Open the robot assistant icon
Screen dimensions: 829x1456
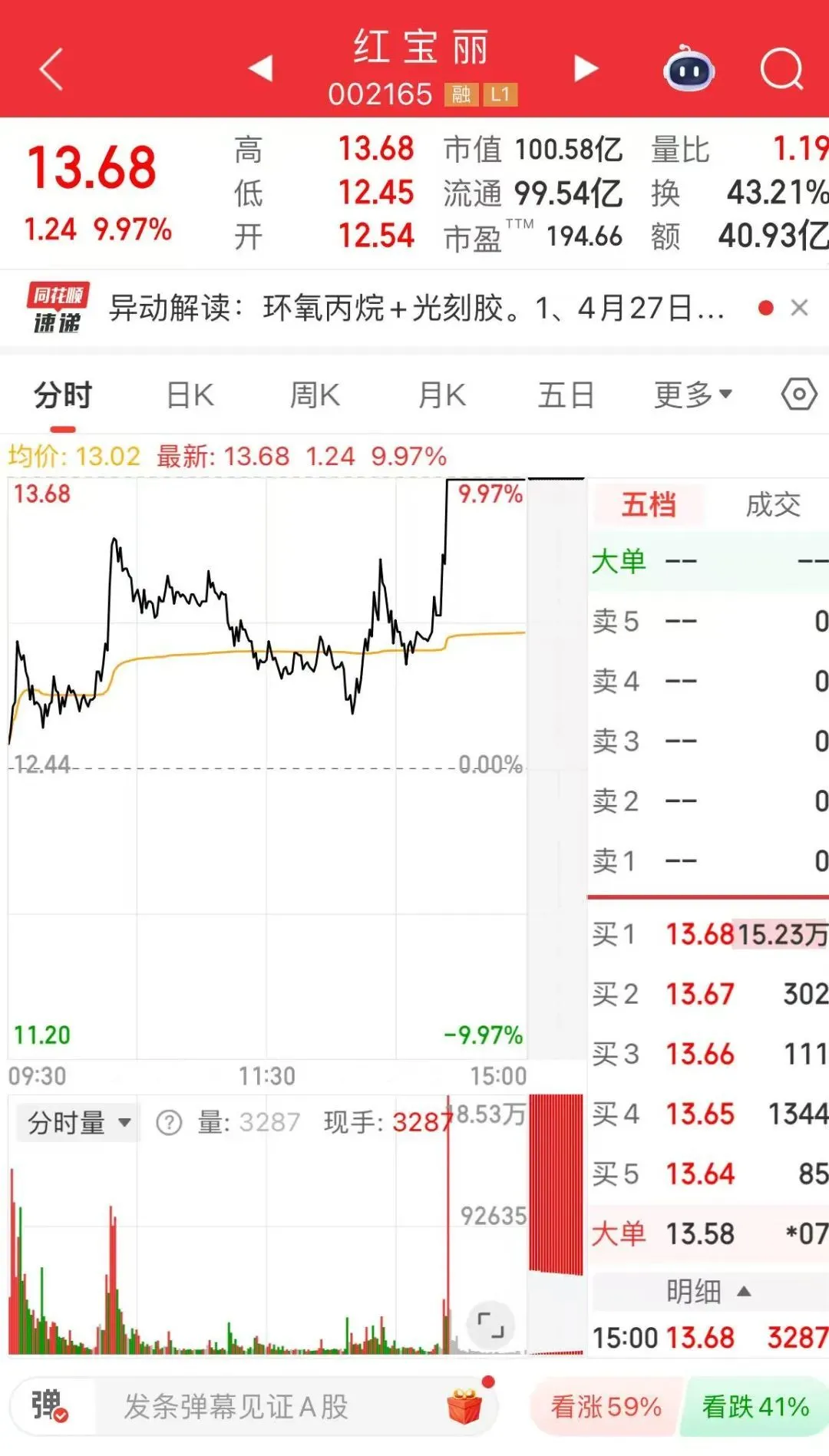click(689, 69)
